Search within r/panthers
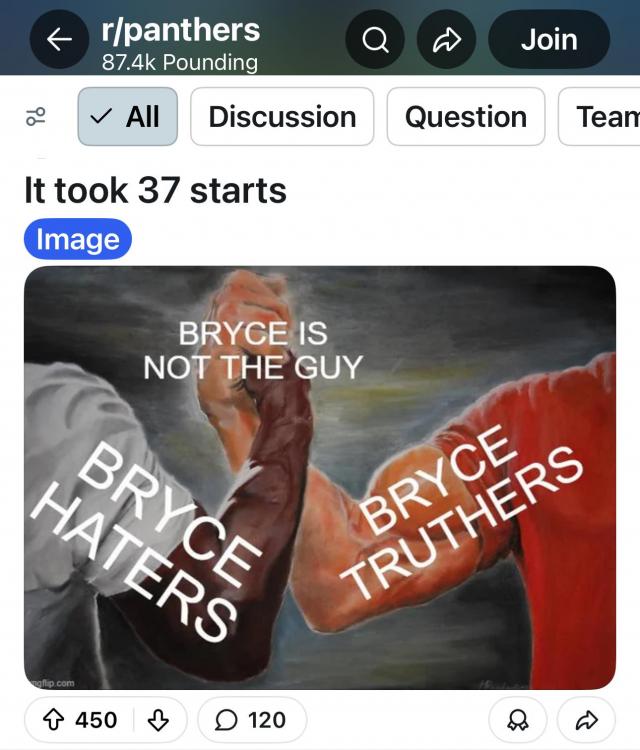640x750 pixels. click(374, 39)
